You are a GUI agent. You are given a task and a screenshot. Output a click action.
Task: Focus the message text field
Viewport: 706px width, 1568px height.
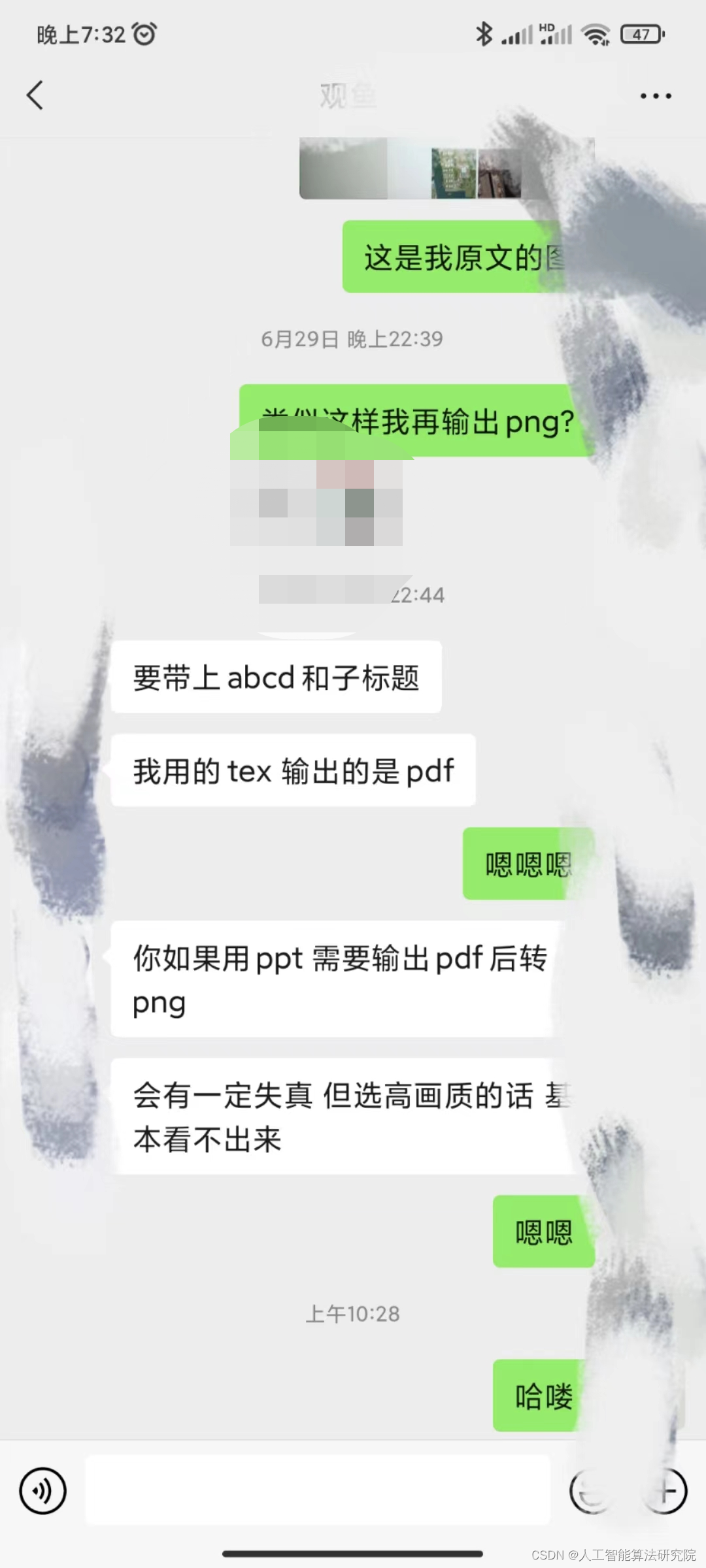[x=318, y=1491]
